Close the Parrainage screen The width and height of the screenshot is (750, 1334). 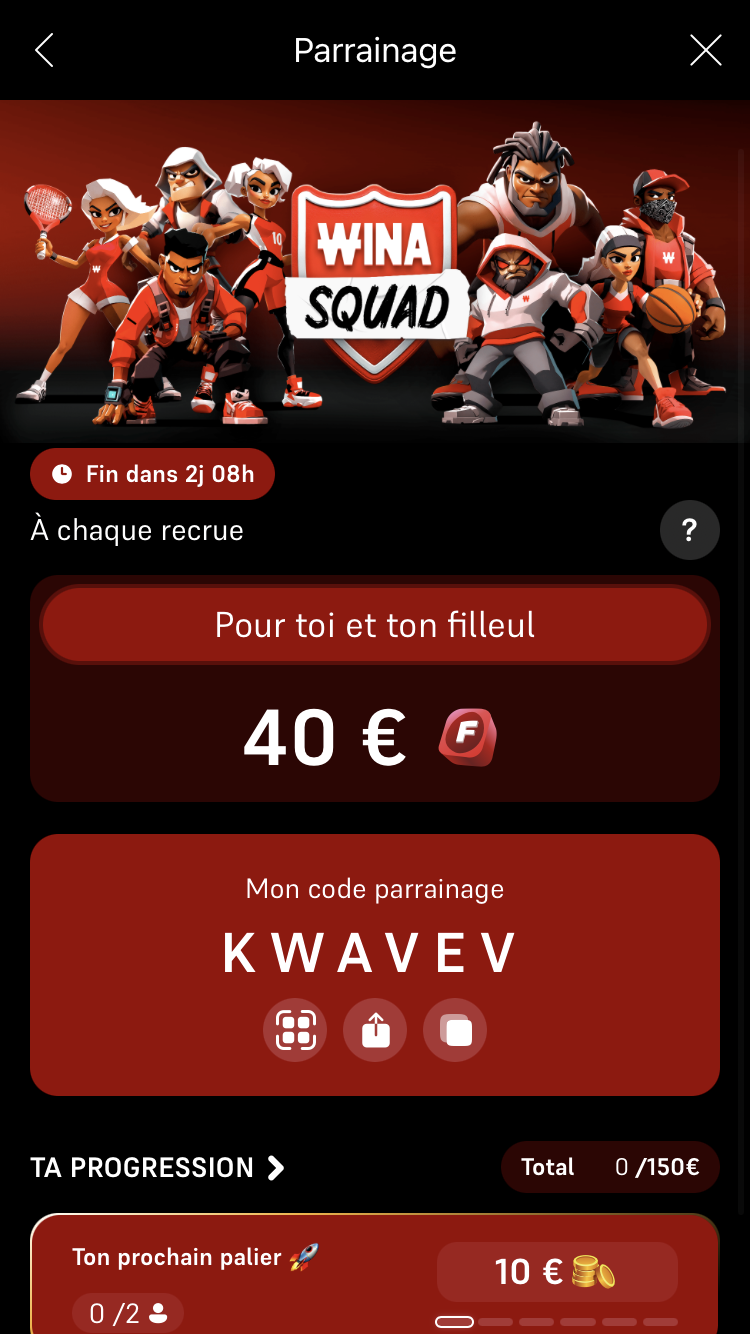coord(705,50)
